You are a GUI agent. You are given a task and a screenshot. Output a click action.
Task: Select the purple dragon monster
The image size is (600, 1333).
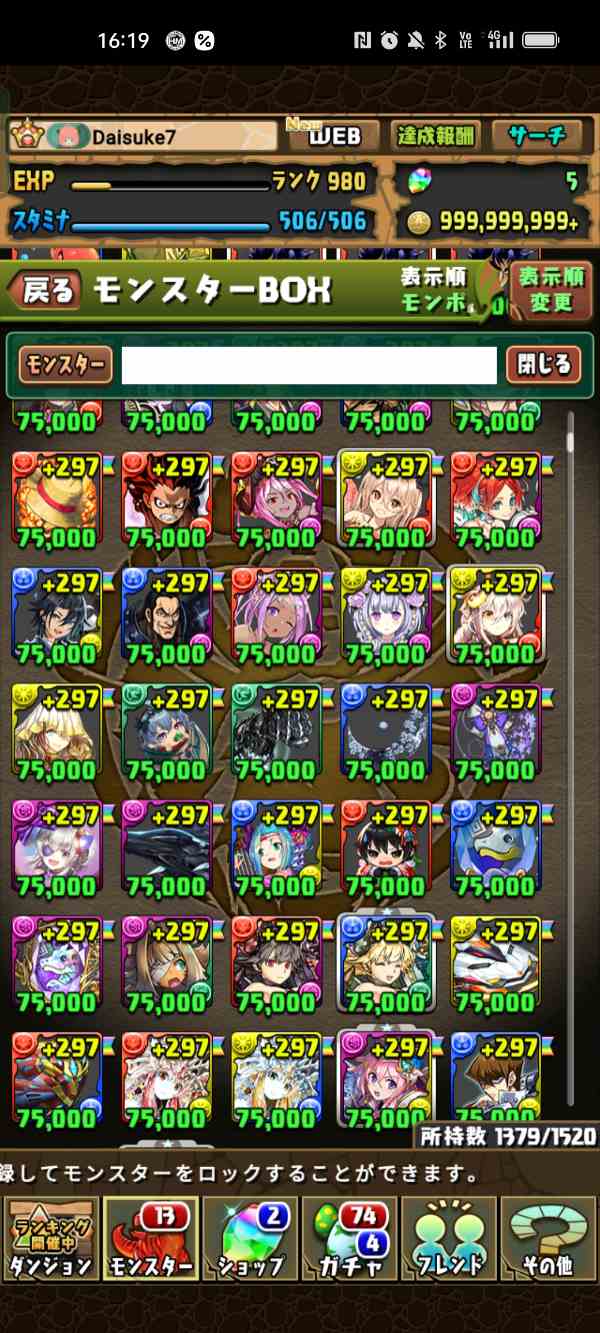click(x=56, y=962)
